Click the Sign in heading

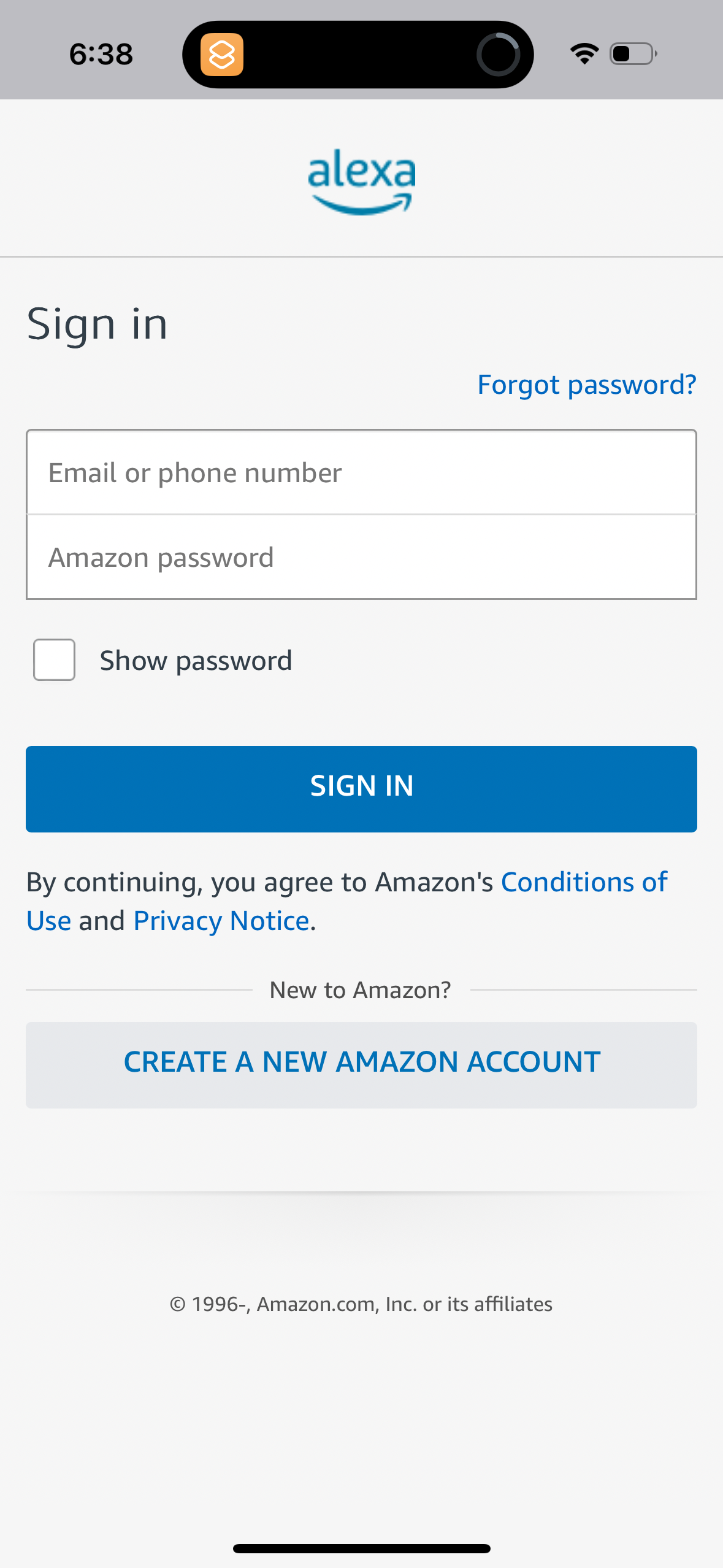coord(97,323)
